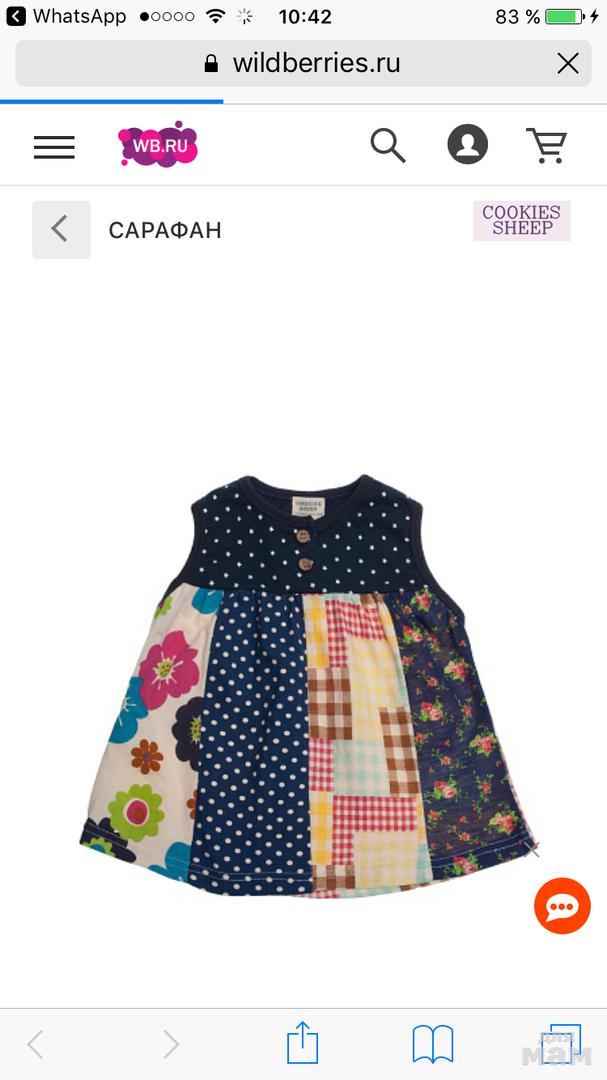Image resolution: width=607 pixels, height=1080 pixels.
Task: Return to WhatsApp via status bar
Action: tap(66, 16)
